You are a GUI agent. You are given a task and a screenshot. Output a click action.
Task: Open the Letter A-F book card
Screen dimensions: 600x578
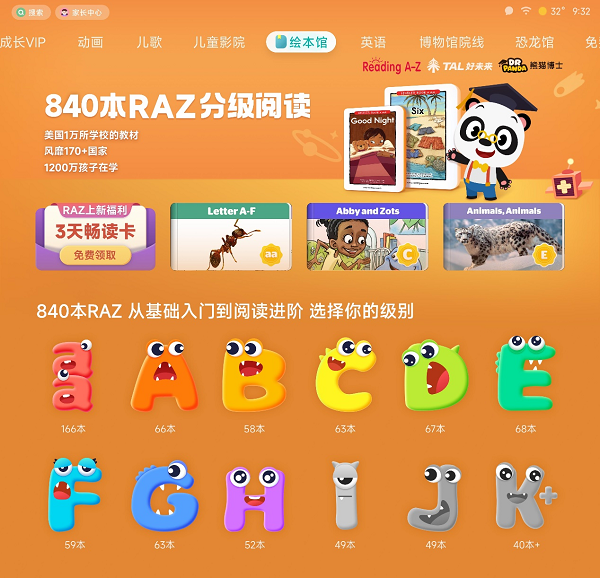230,237
